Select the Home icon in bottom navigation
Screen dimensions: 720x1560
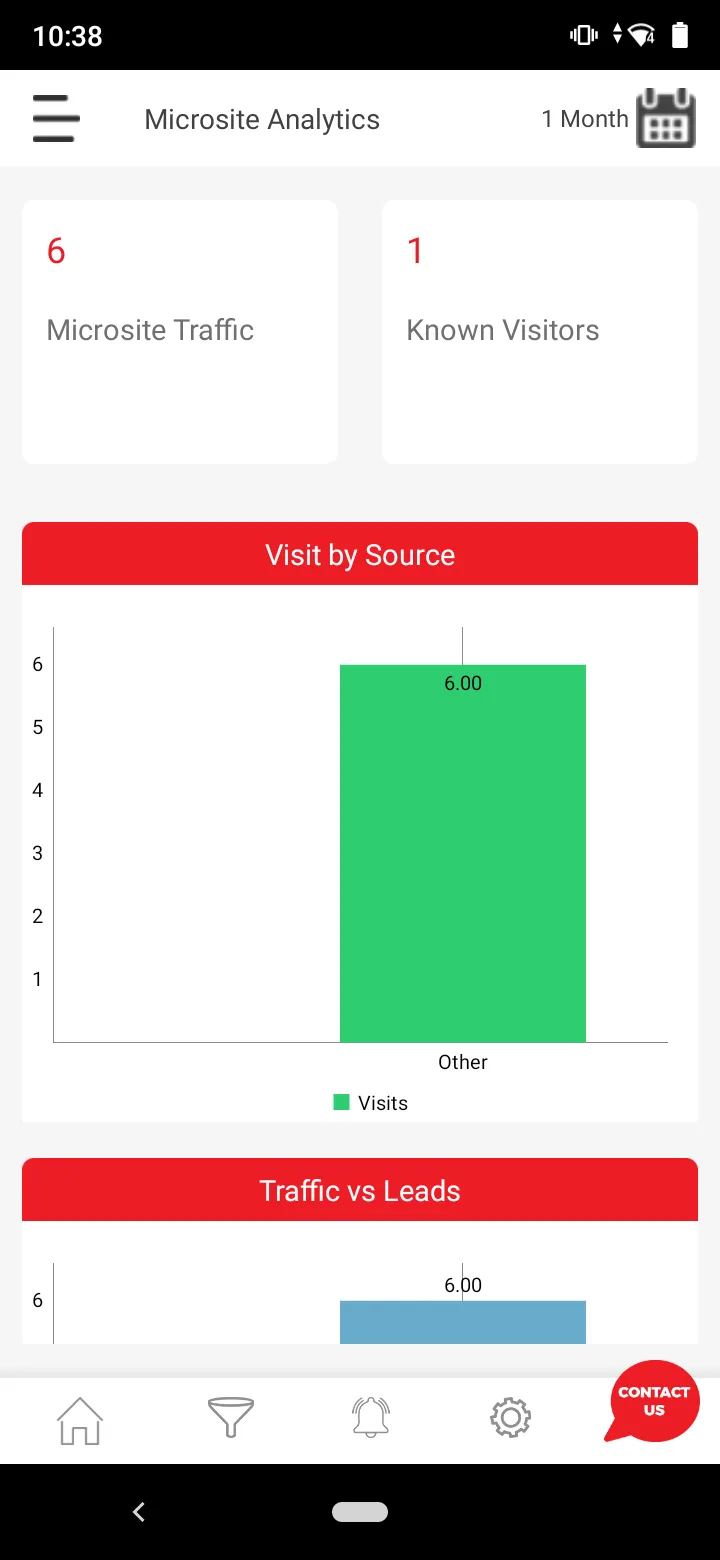(80, 1417)
